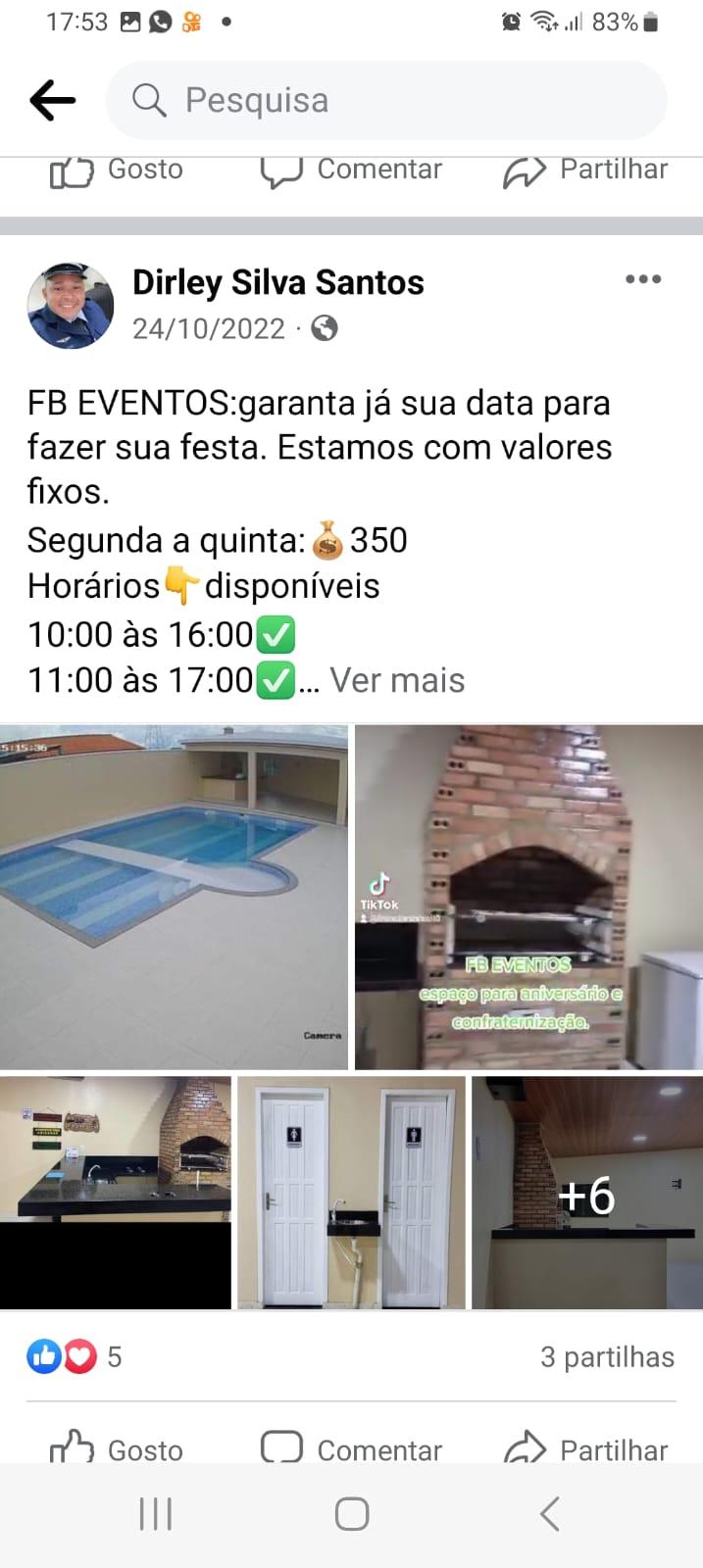This screenshot has width=703, height=1568.
Task: Open the 3 partilhas shares list
Action: (x=607, y=1357)
